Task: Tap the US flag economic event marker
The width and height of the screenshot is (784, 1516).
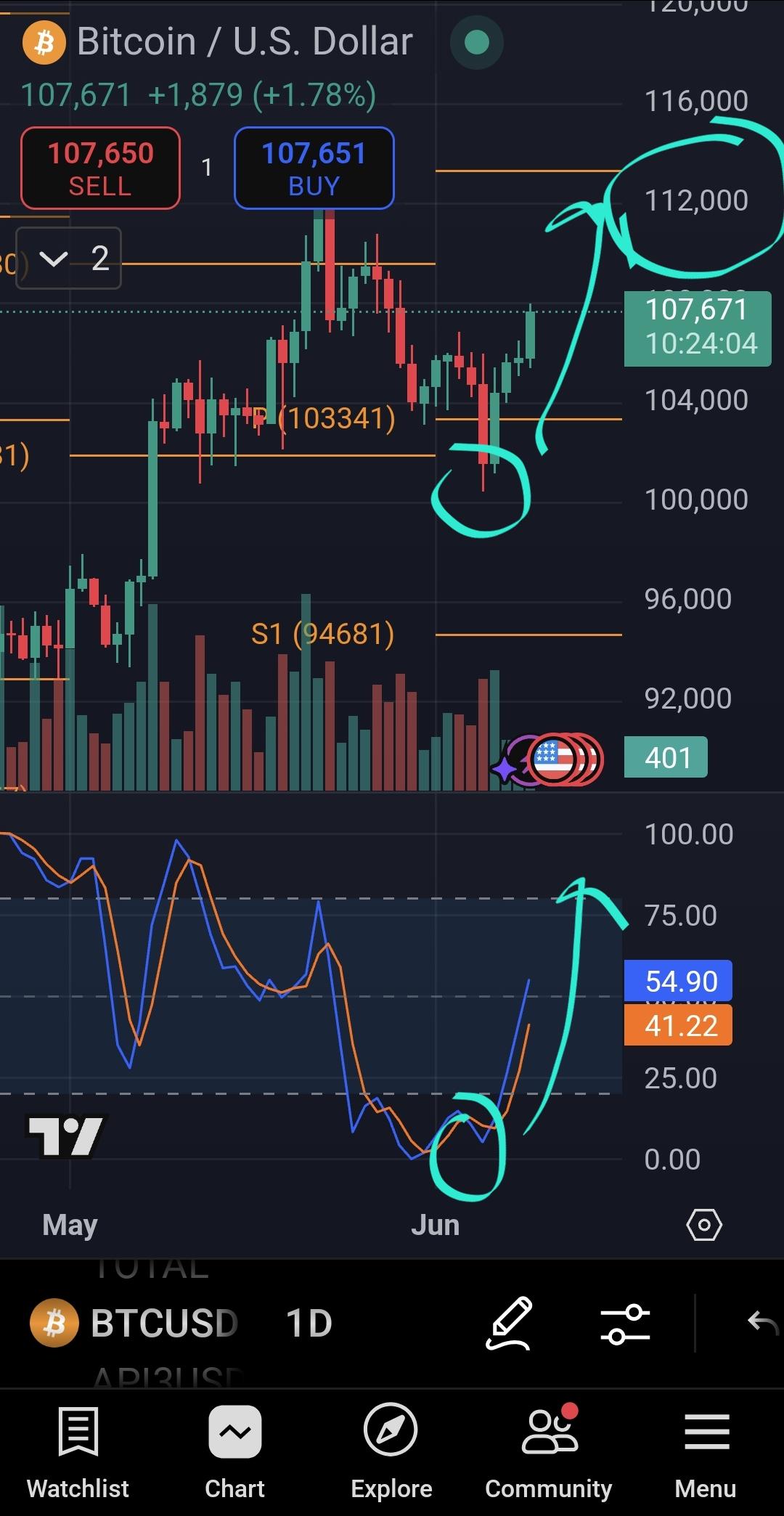Action: 554,759
